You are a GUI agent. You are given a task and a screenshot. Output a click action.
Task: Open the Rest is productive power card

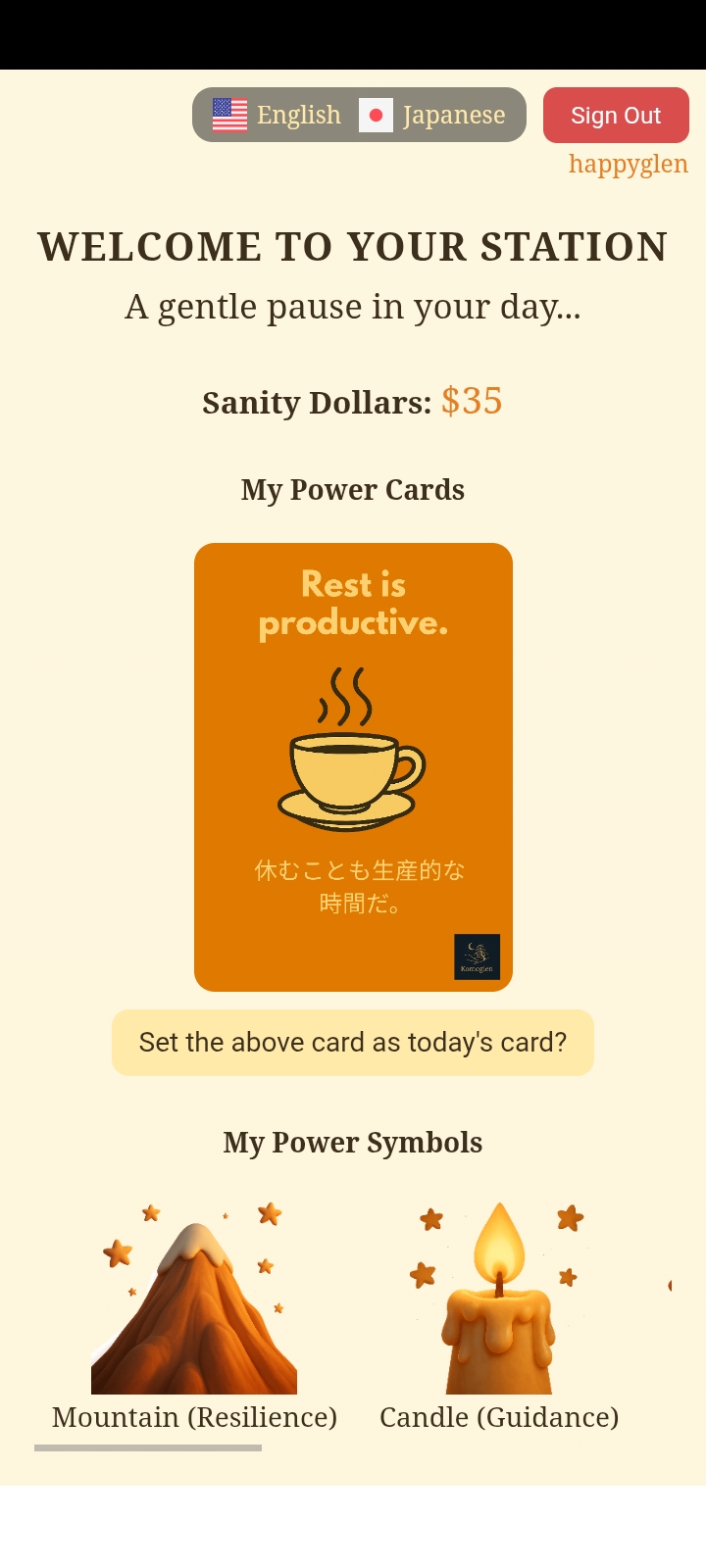(353, 766)
